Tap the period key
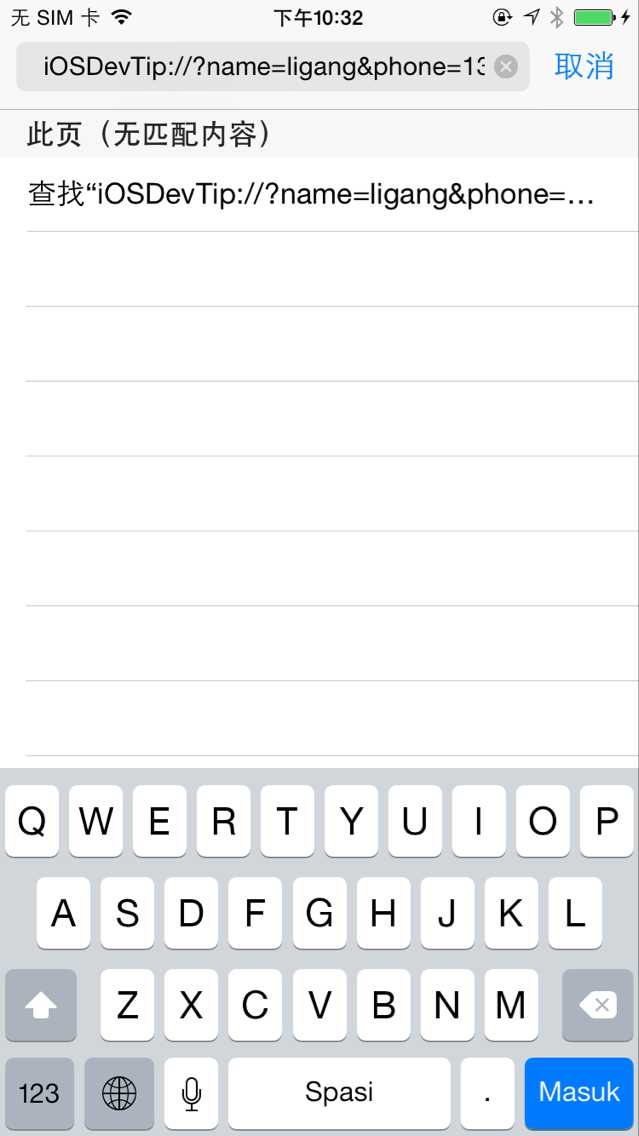The width and height of the screenshot is (639, 1136). 487,1093
